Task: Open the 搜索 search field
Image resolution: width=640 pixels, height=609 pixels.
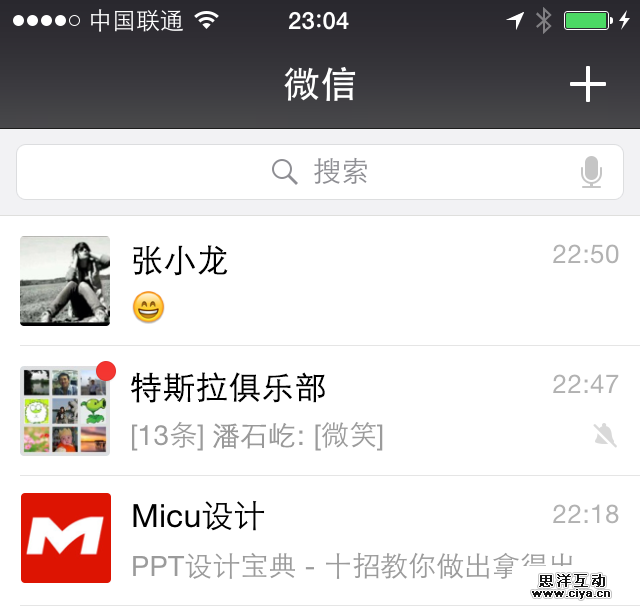Action: pos(320,172)
